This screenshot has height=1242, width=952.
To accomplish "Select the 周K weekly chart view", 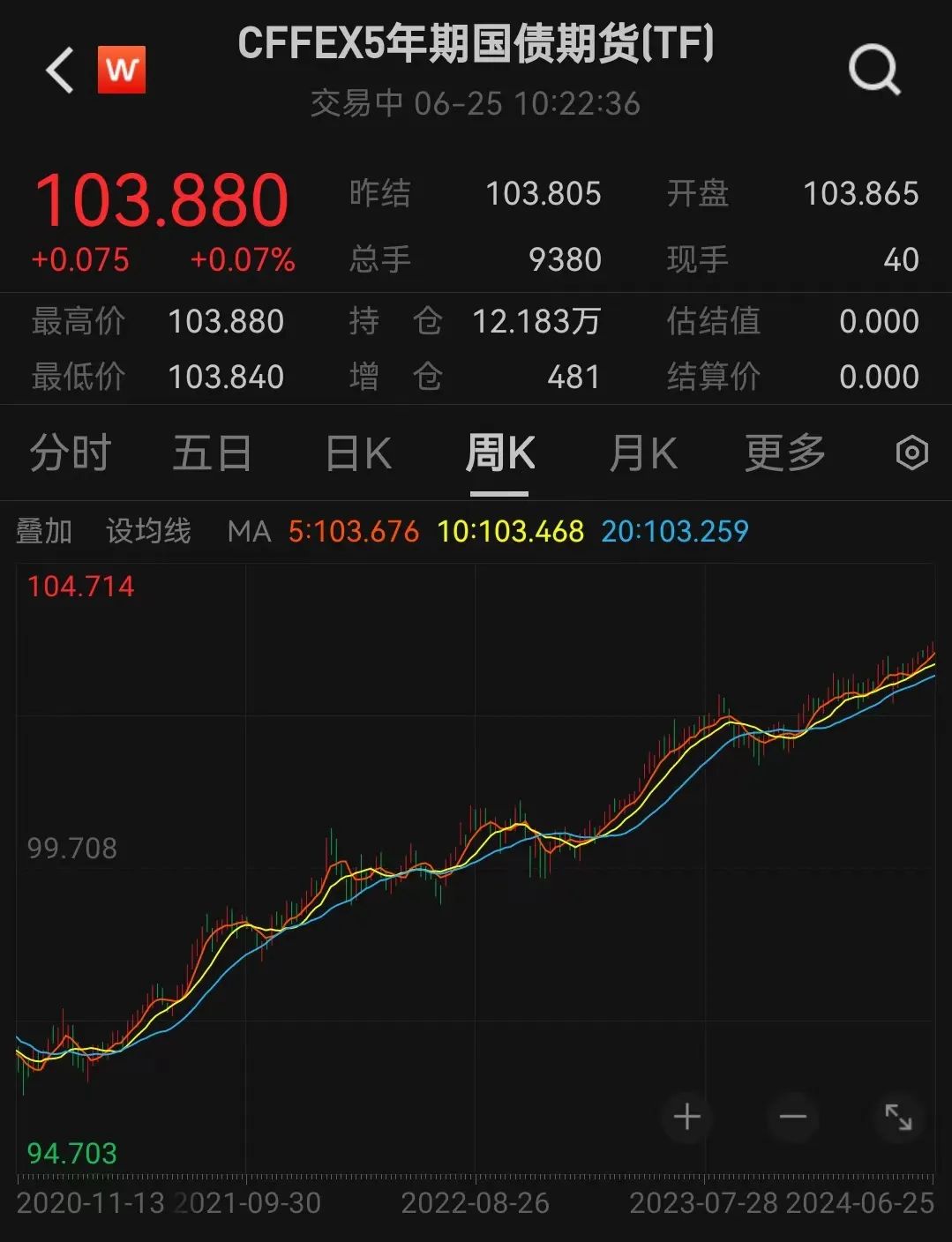I will coord(499,453).
